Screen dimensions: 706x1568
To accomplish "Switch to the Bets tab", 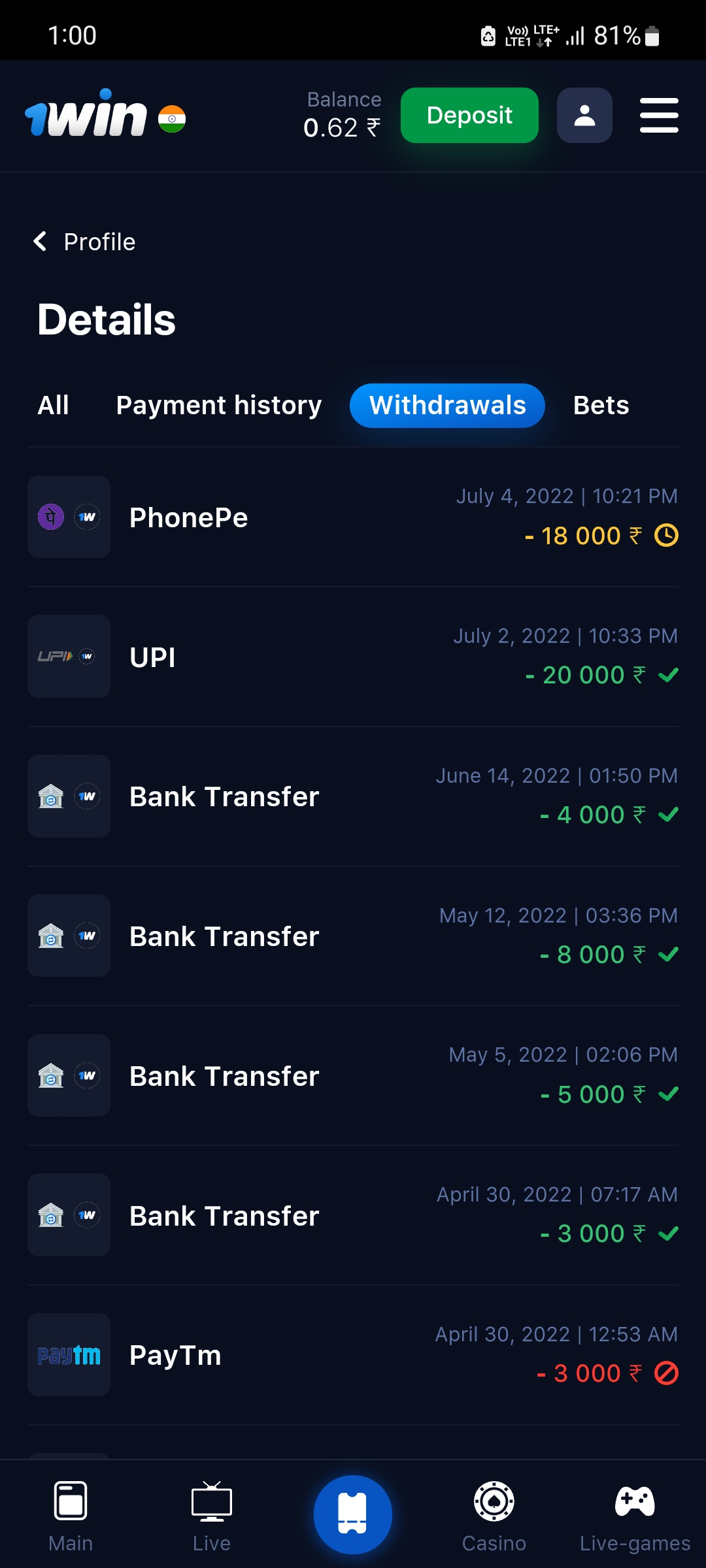I will (601, 405).
